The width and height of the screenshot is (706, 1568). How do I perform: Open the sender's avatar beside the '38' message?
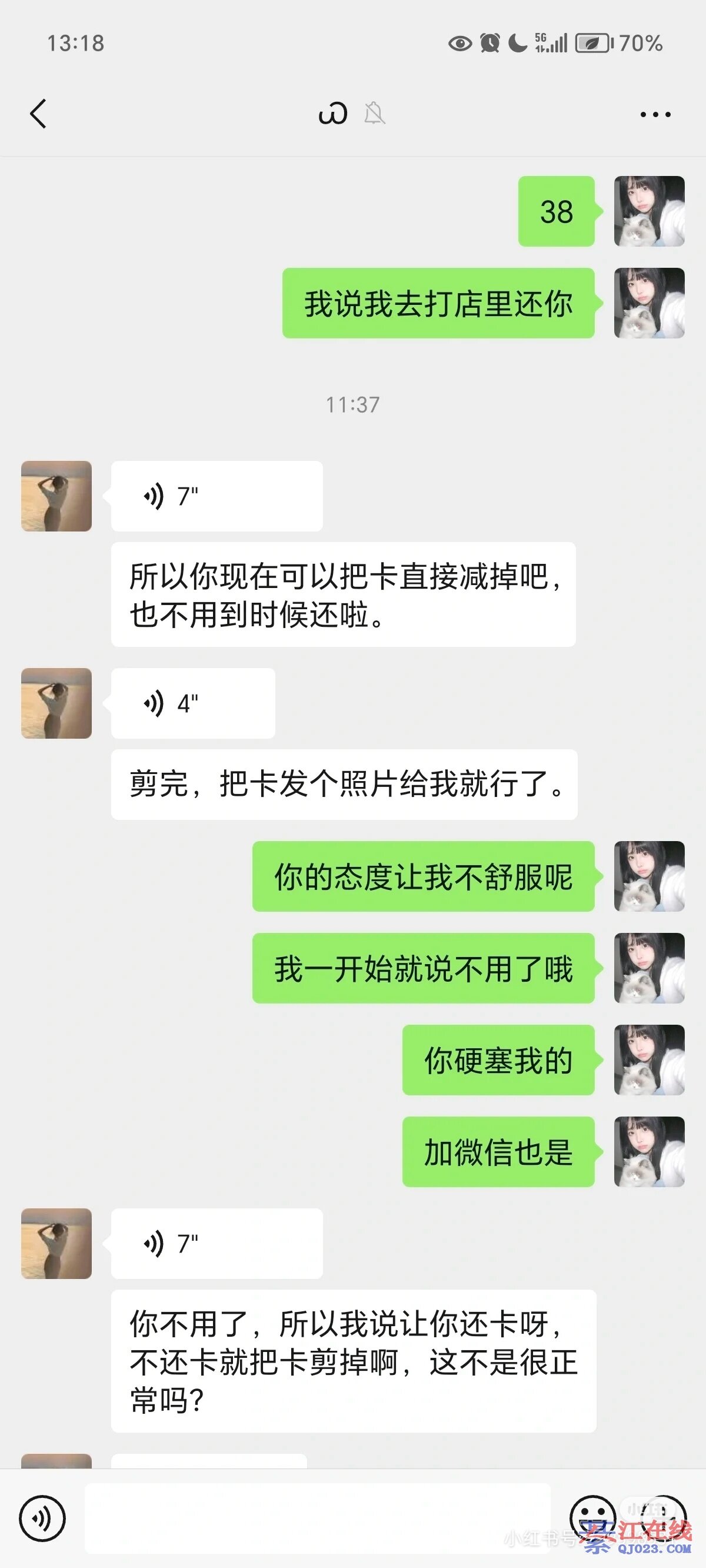649,211
